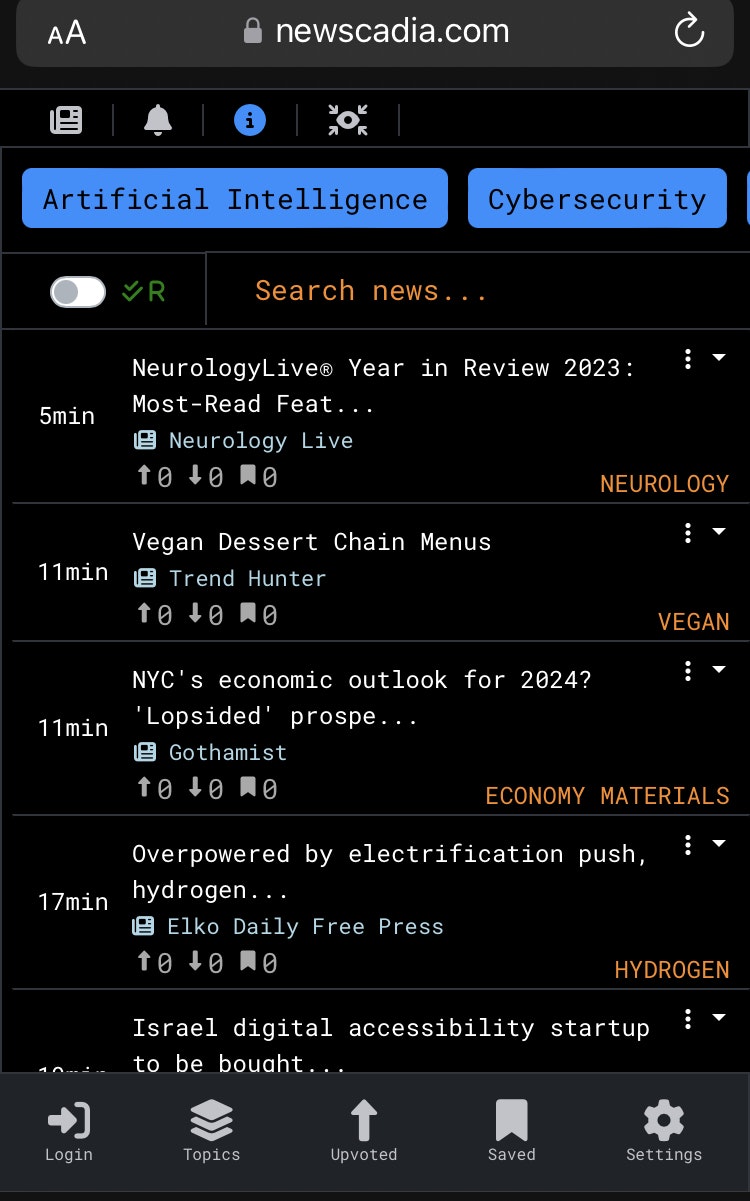Open the notifications bell
Viewport: 750px width, 1201px height.
158,121
